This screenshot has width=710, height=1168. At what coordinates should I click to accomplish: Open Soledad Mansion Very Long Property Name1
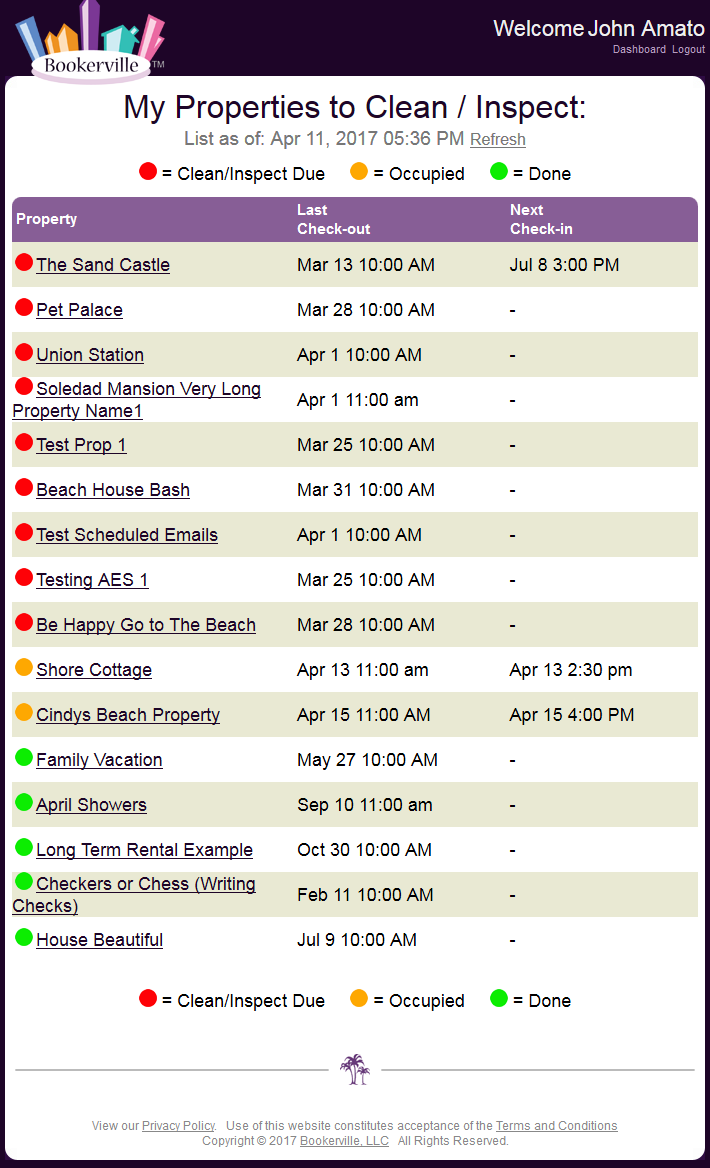tap(148, 389)
